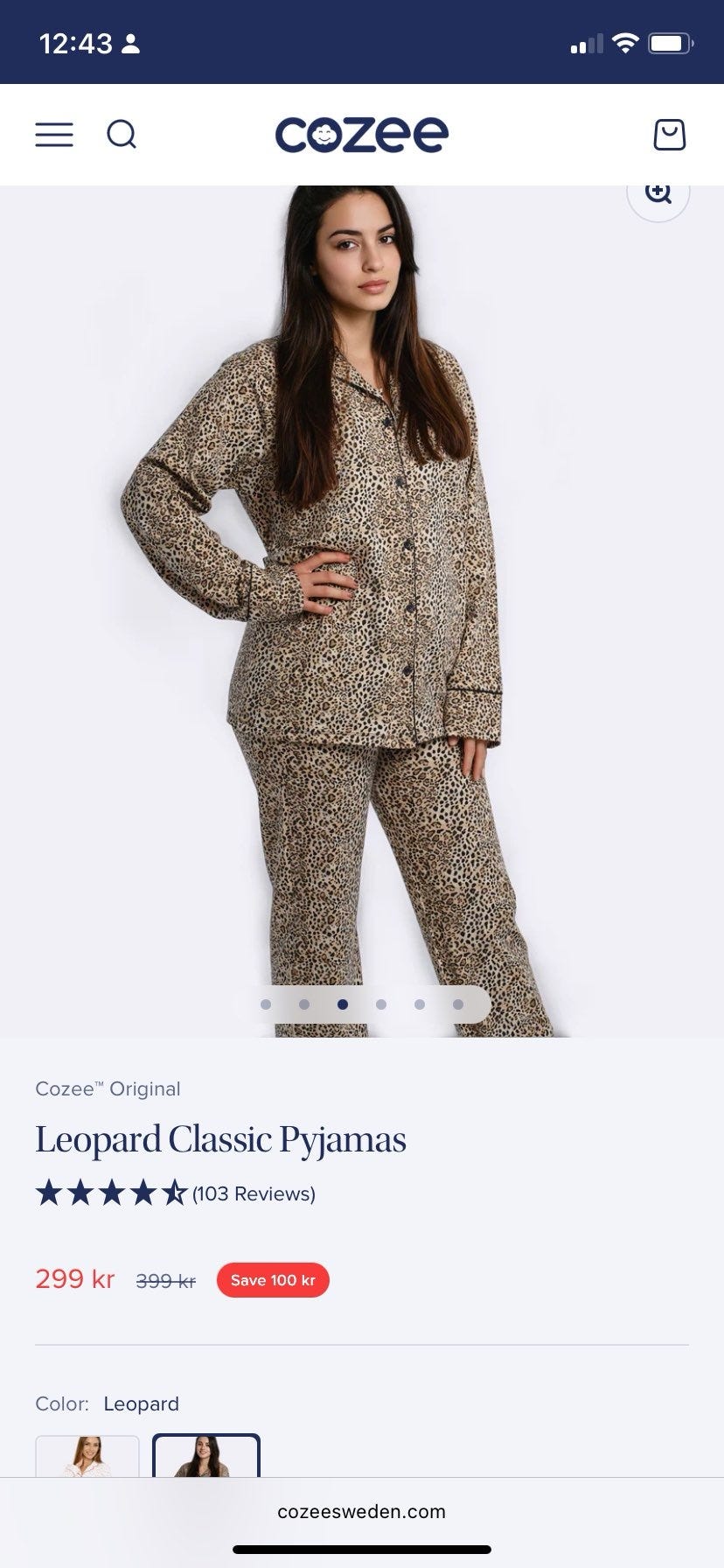Viewport: 724px width, 1568px height.
Task: Select the Leopard color swatch
Action: pos(206,1456)
